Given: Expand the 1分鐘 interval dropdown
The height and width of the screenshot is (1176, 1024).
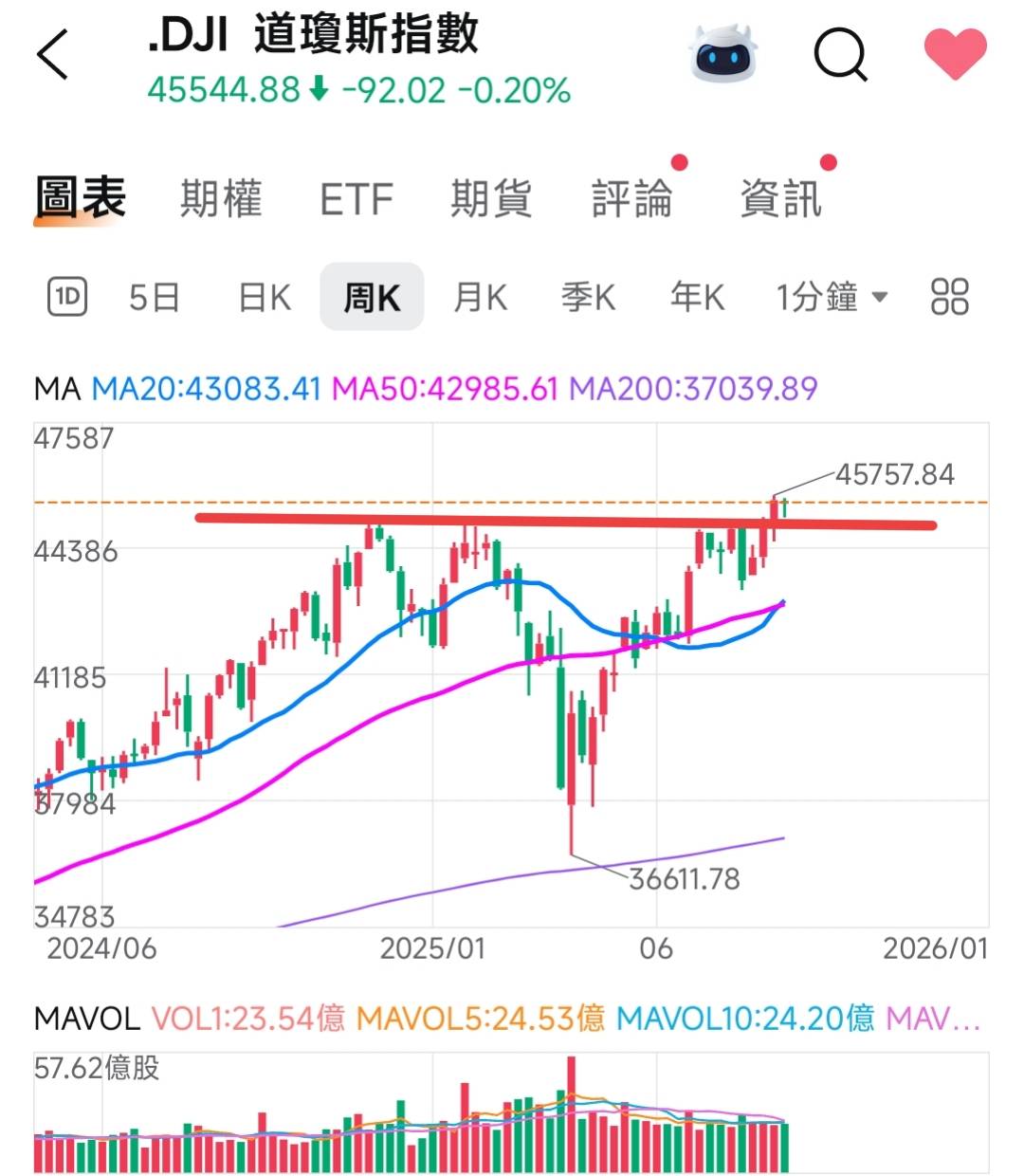Looking at the screenshot, I should click(832, 298).
